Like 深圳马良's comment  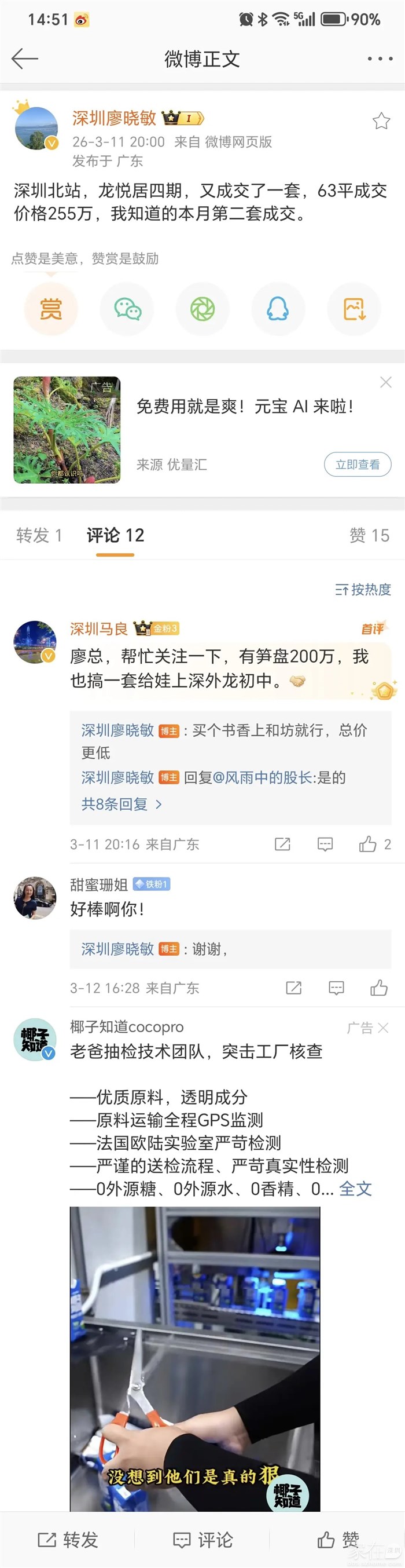pos(368,845)
